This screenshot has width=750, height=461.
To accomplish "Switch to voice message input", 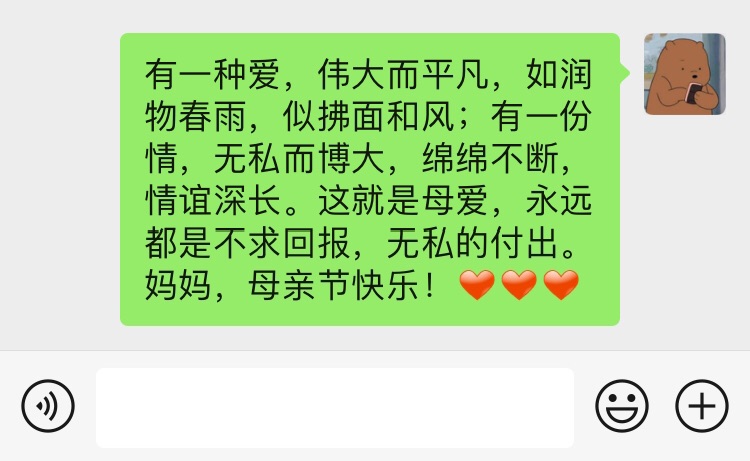I will pyautogui.click(x=48, y=407).
